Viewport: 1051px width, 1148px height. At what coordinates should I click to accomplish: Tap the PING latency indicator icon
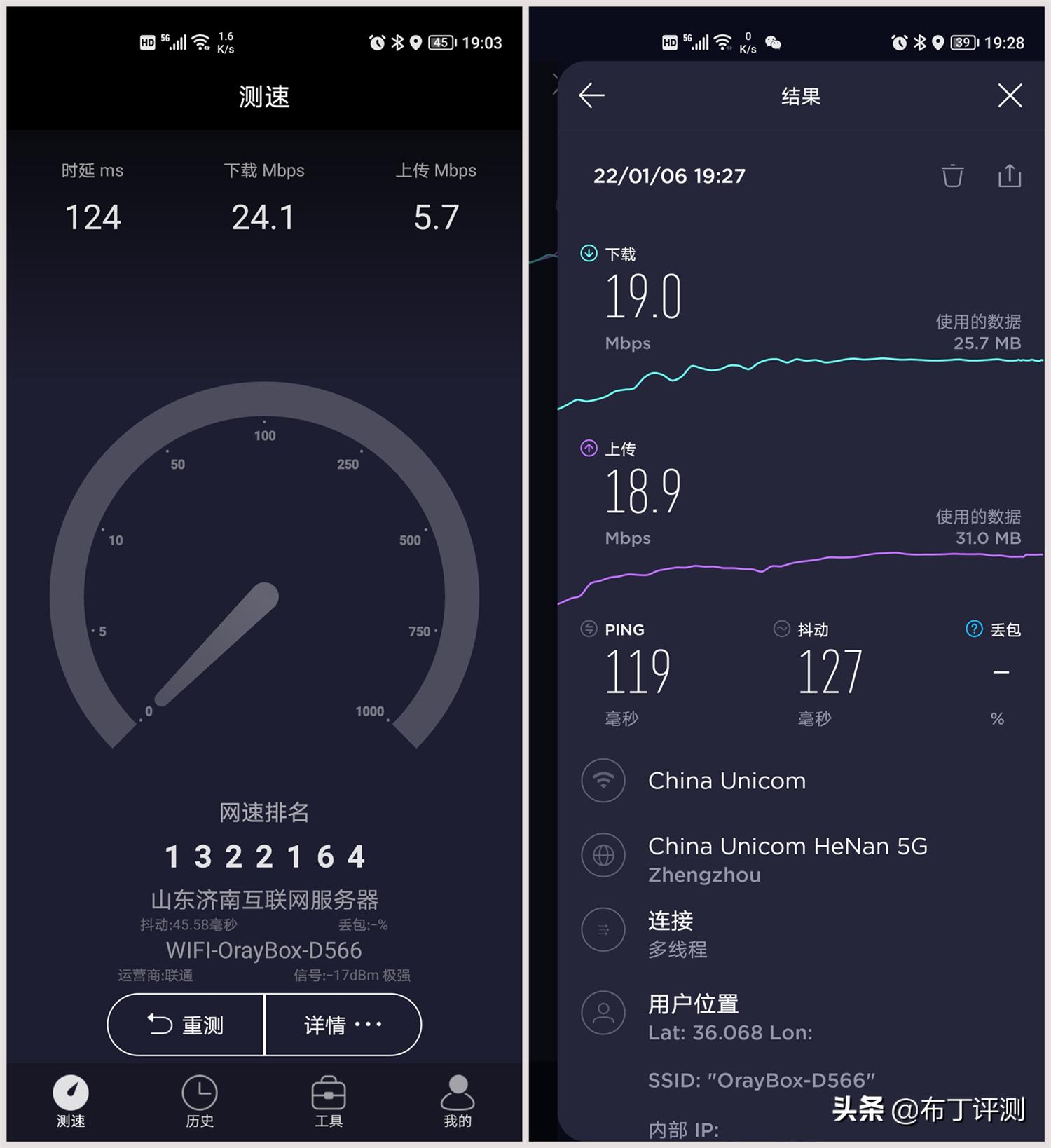click(x=587, y=629)
